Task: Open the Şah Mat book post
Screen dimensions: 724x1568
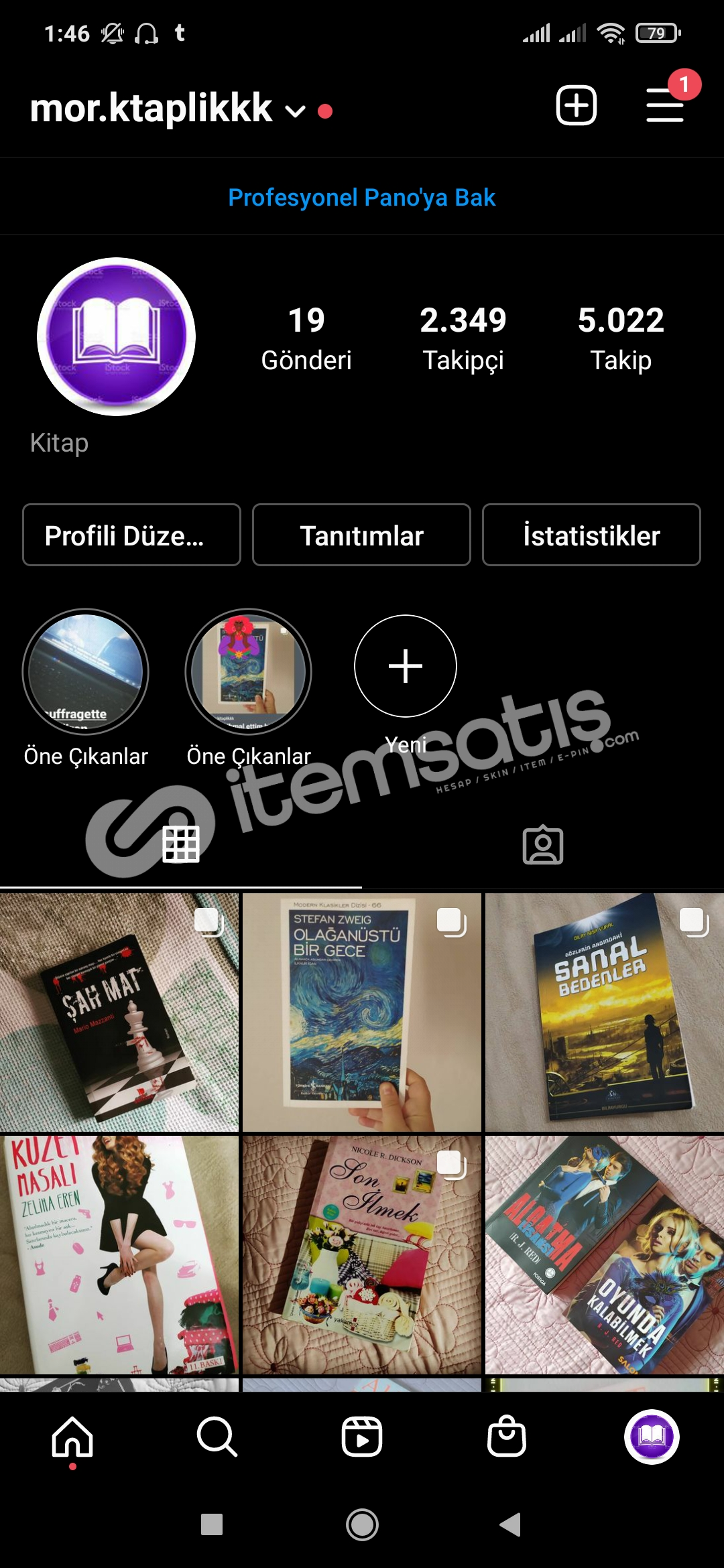Action: (119, 1012)
